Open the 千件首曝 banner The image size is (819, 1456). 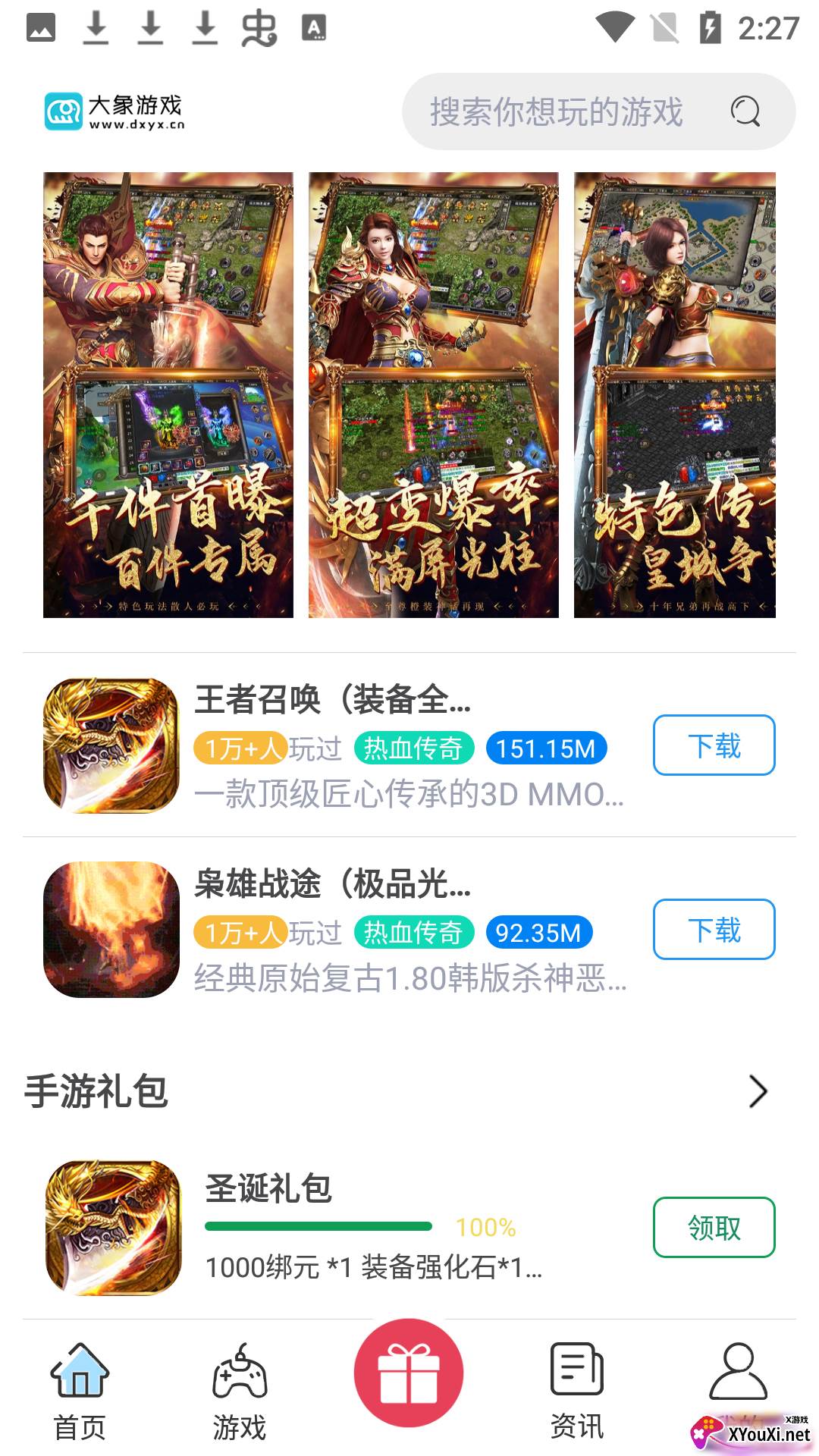coord(168,394)
